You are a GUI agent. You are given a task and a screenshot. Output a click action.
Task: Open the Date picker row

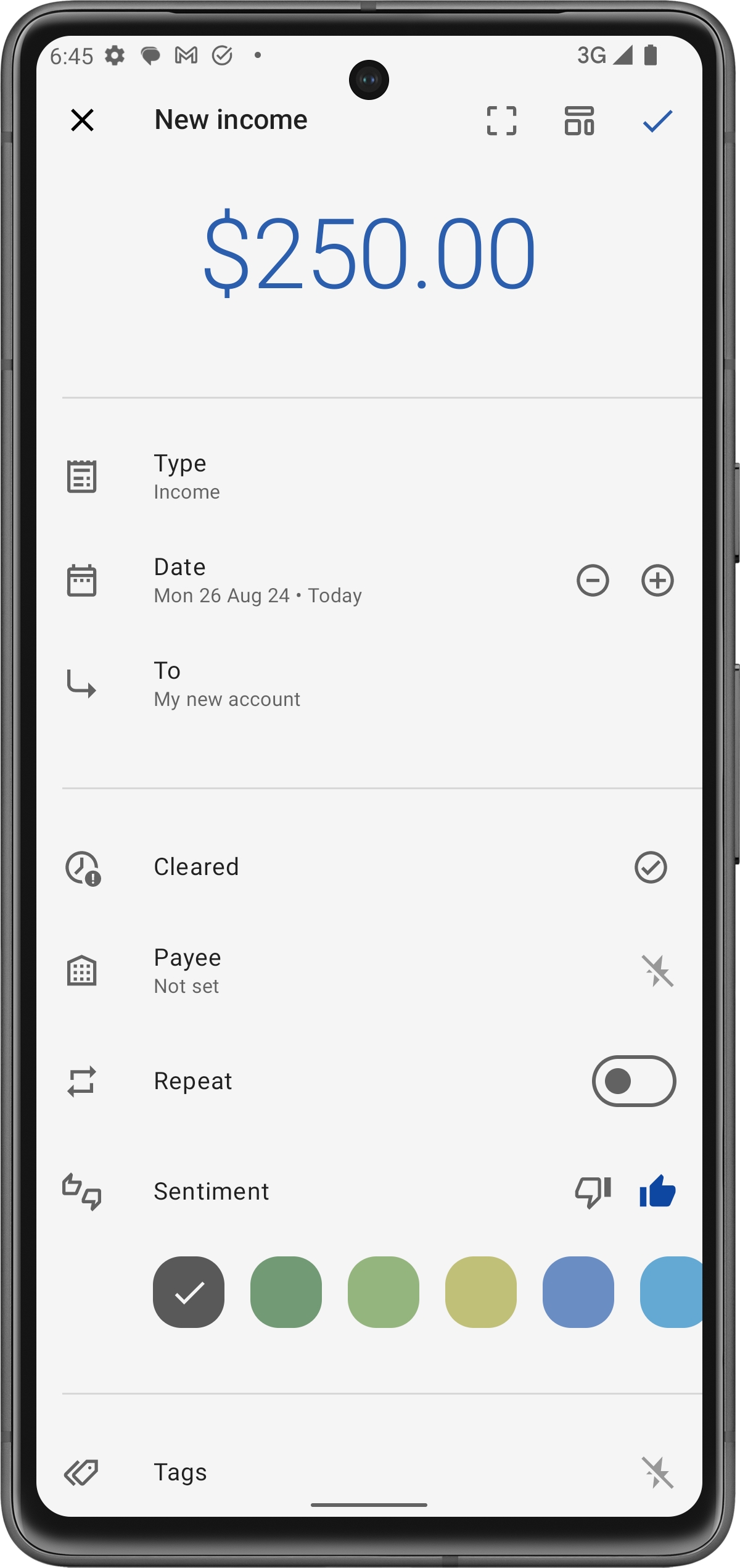pos(258,580)
